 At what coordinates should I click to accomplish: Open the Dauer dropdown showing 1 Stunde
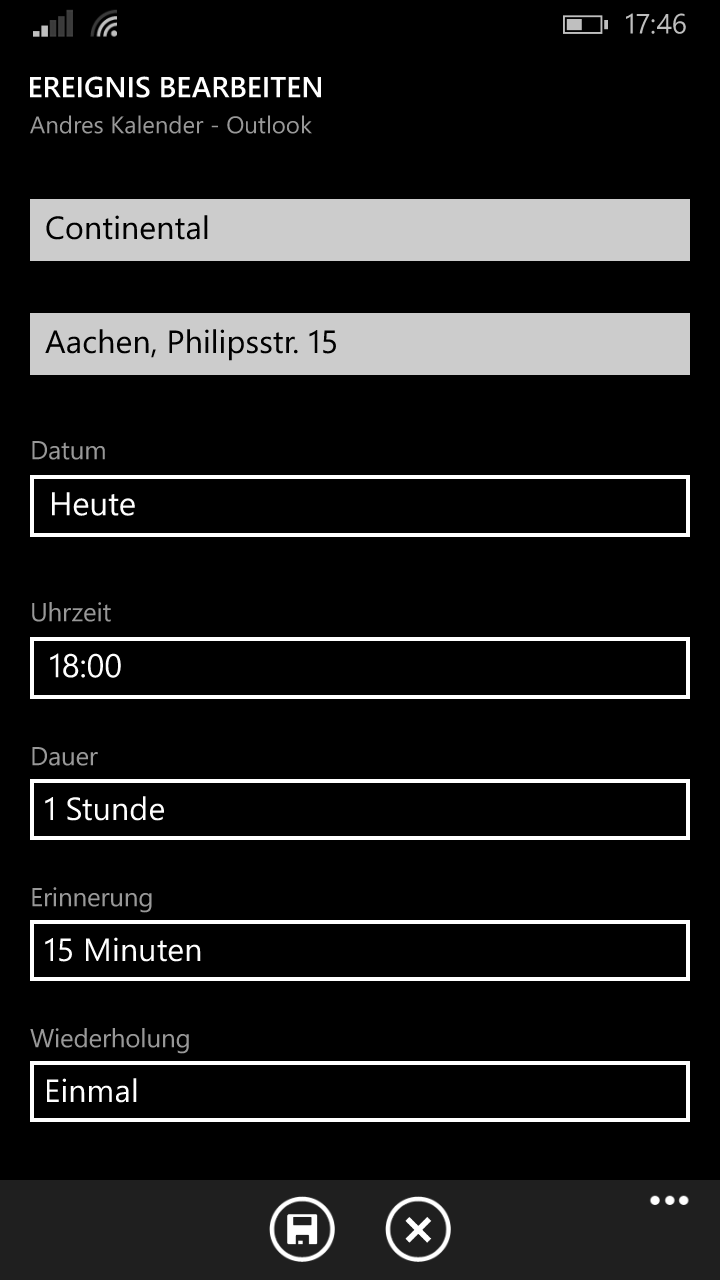click(x=360, y=809)
